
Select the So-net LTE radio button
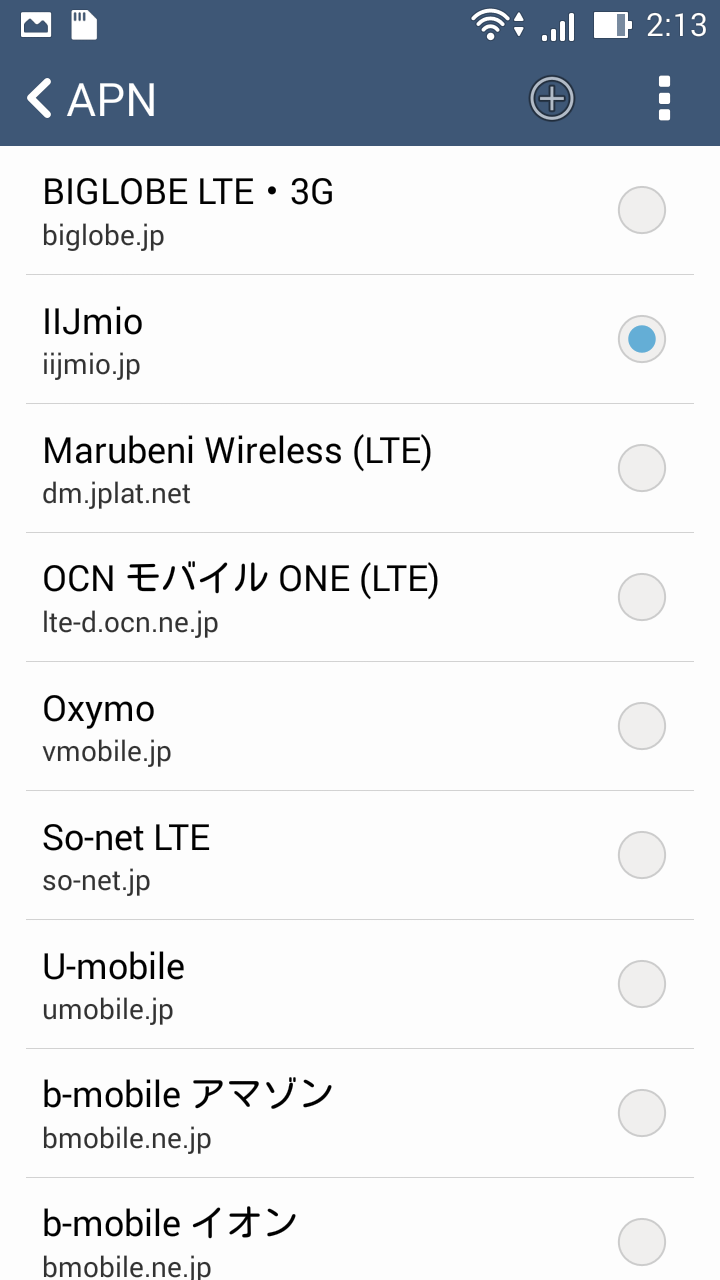pyautogui.click(x=641, y=855)
